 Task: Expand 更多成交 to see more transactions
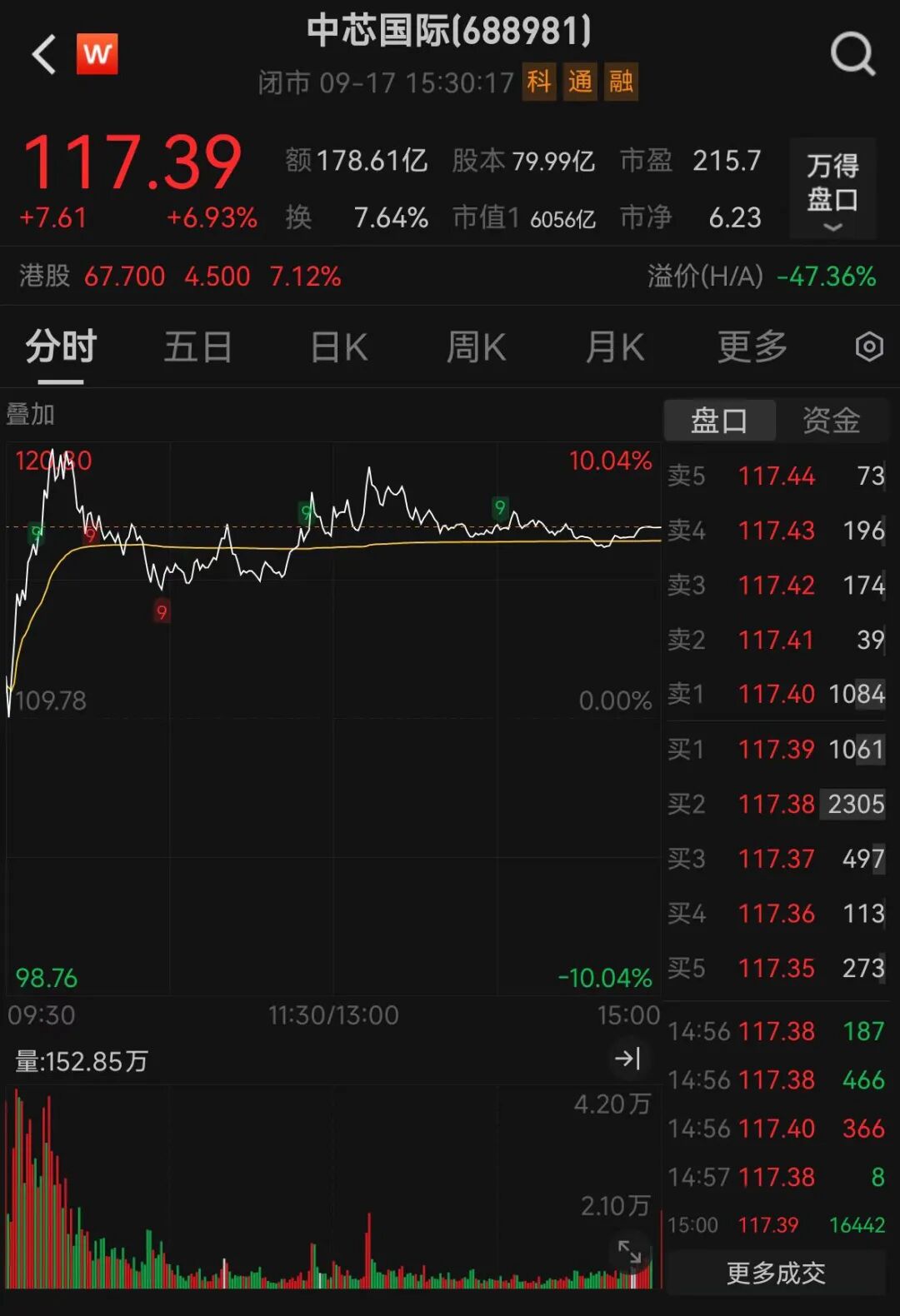(x=776, y=1272)
